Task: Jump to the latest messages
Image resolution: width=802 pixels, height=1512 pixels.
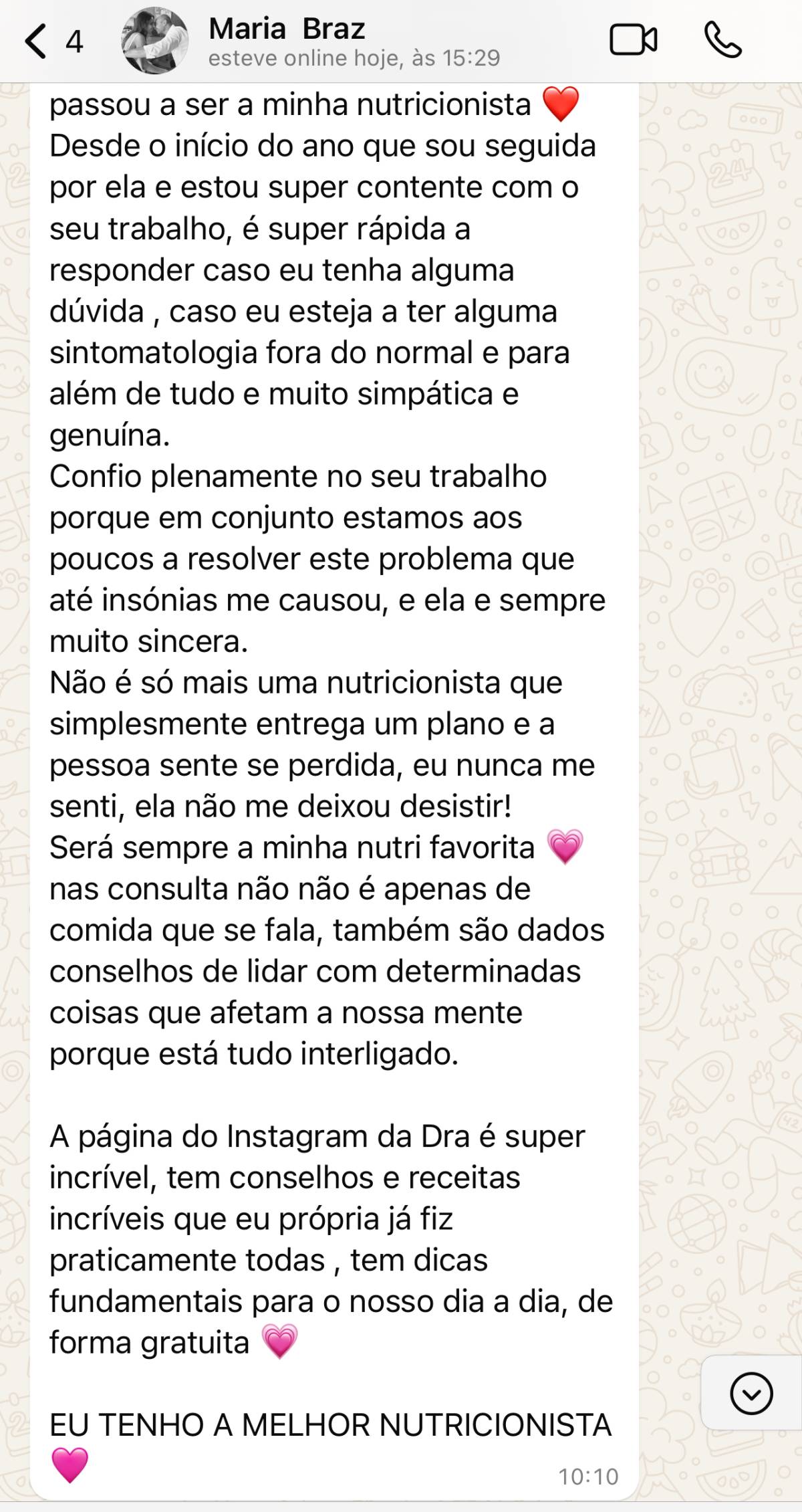Action: [751, 1394]
